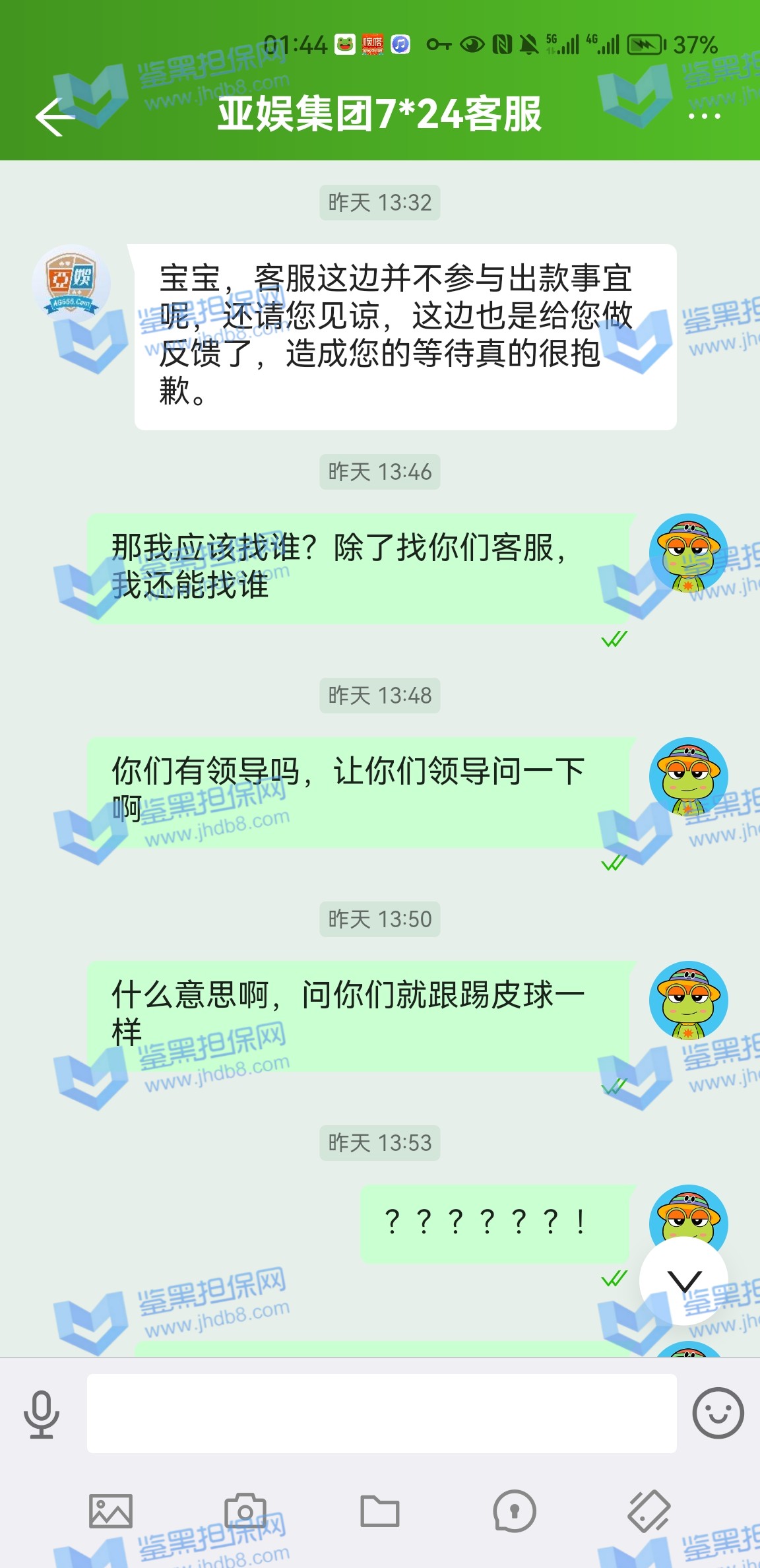
Task: Tap the microphone for voice input
Action: (42, 1414)
